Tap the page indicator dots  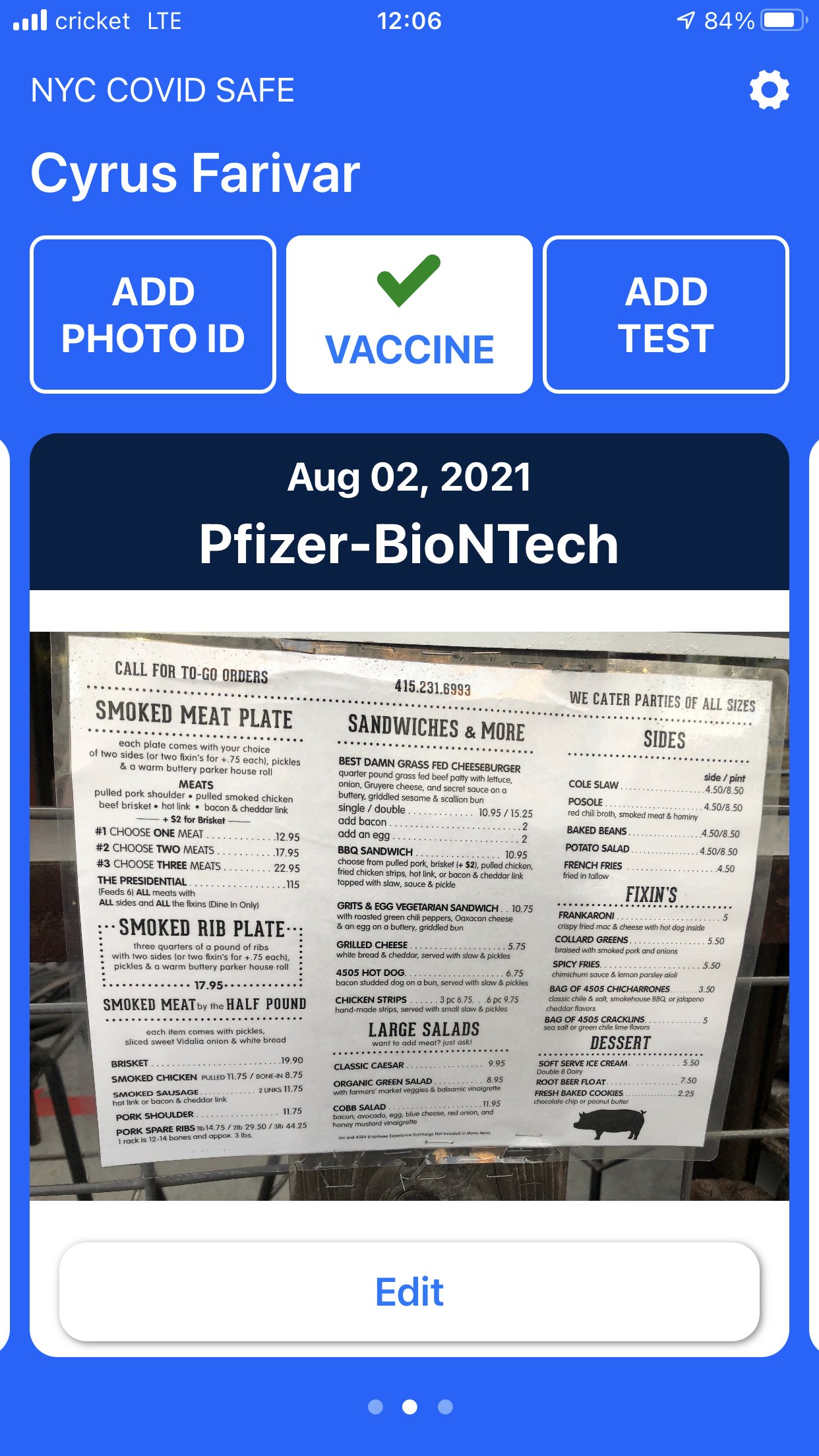coord(409,1407)
